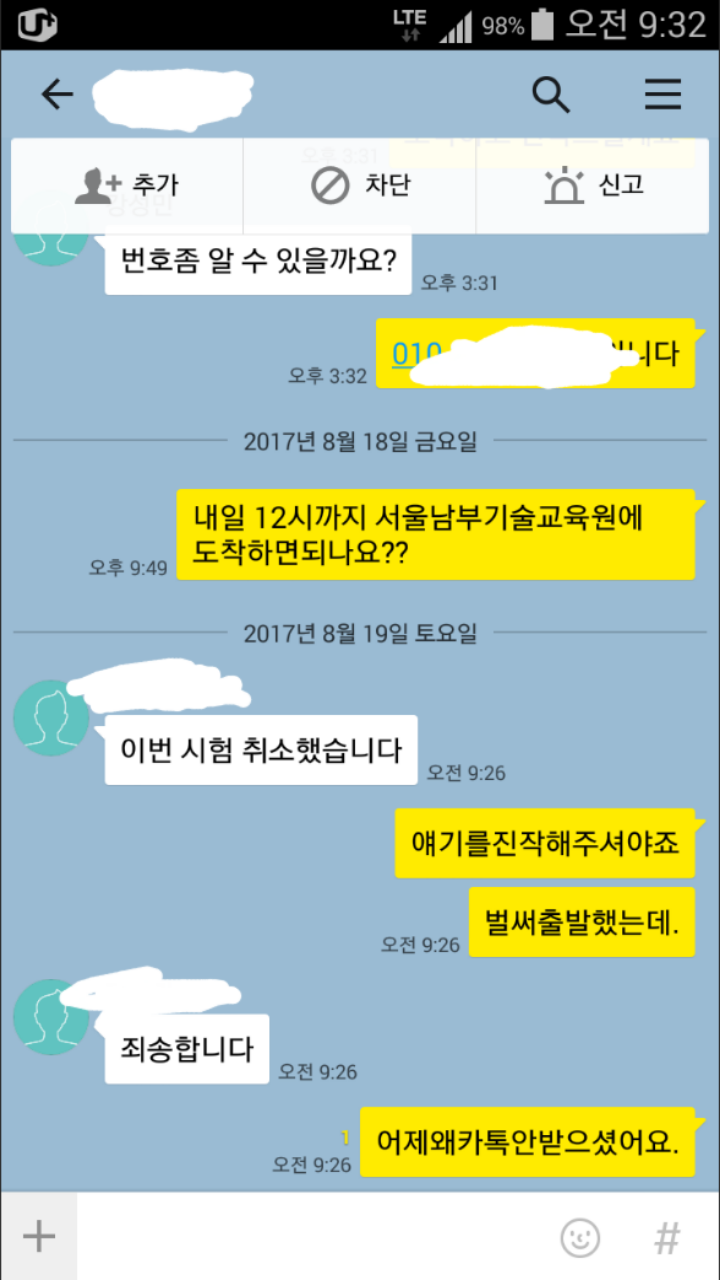
Task: Open the emoticon picker
Action: tap(580, 1237)
